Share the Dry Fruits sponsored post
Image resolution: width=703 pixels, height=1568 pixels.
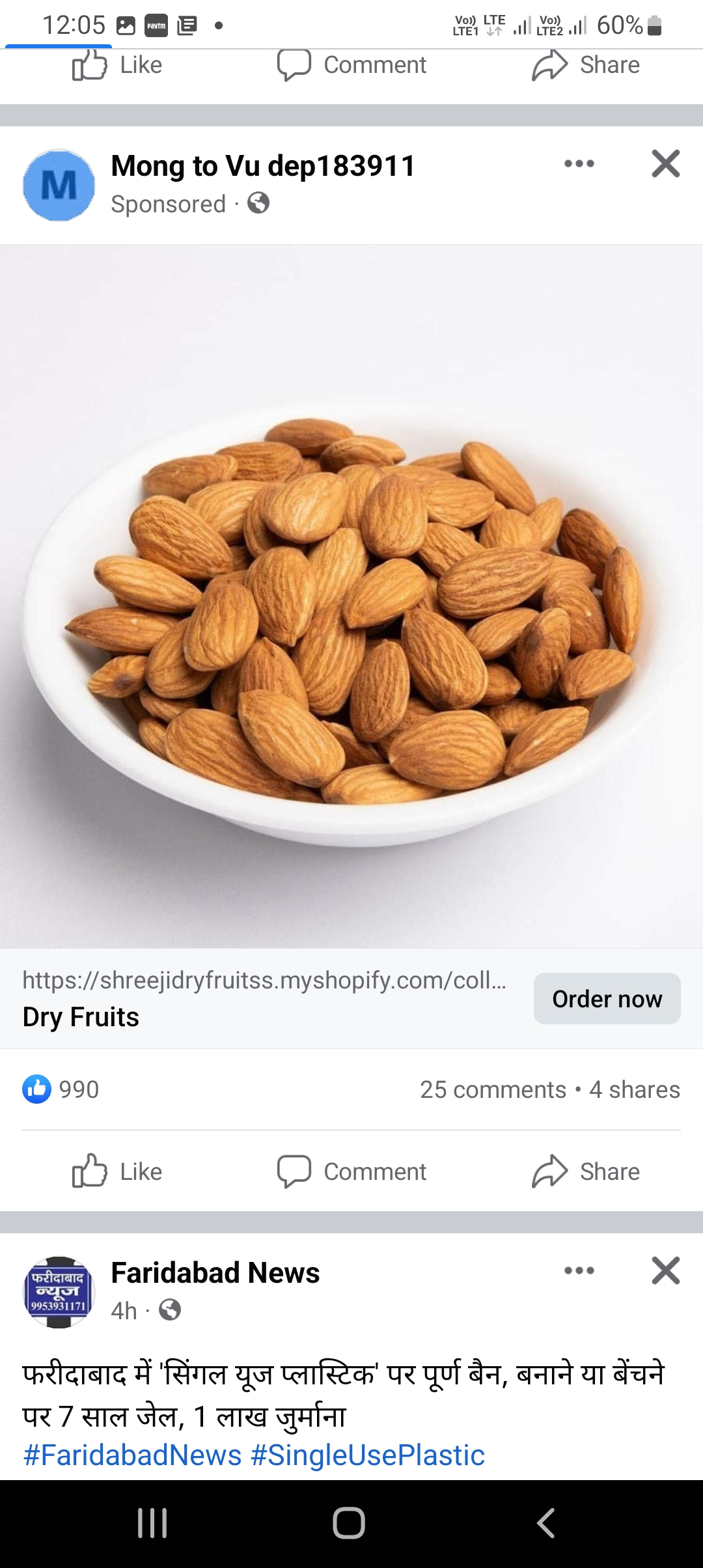(x=586, y=1171)
